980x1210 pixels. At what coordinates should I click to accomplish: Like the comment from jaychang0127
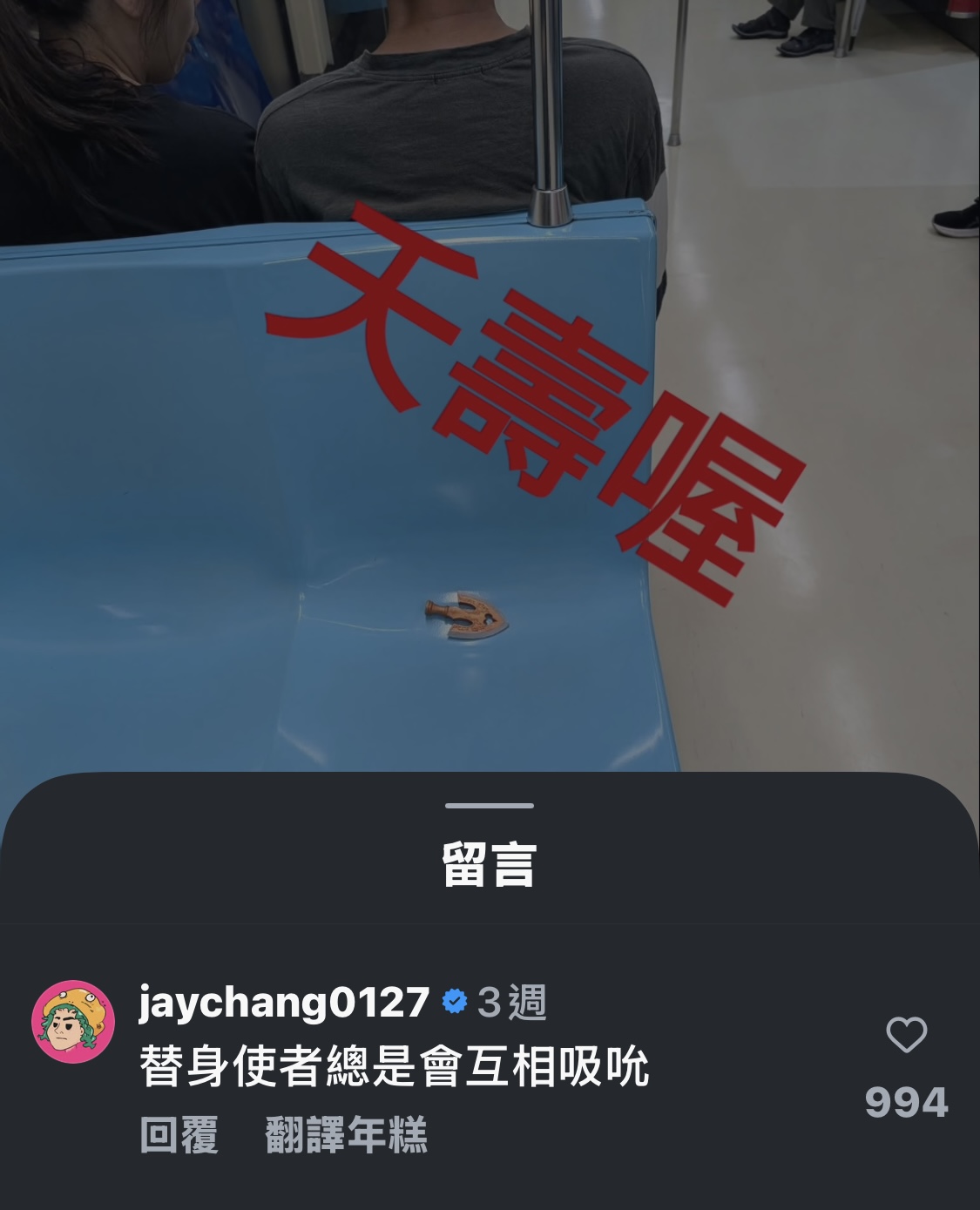tap(906, 1035)
